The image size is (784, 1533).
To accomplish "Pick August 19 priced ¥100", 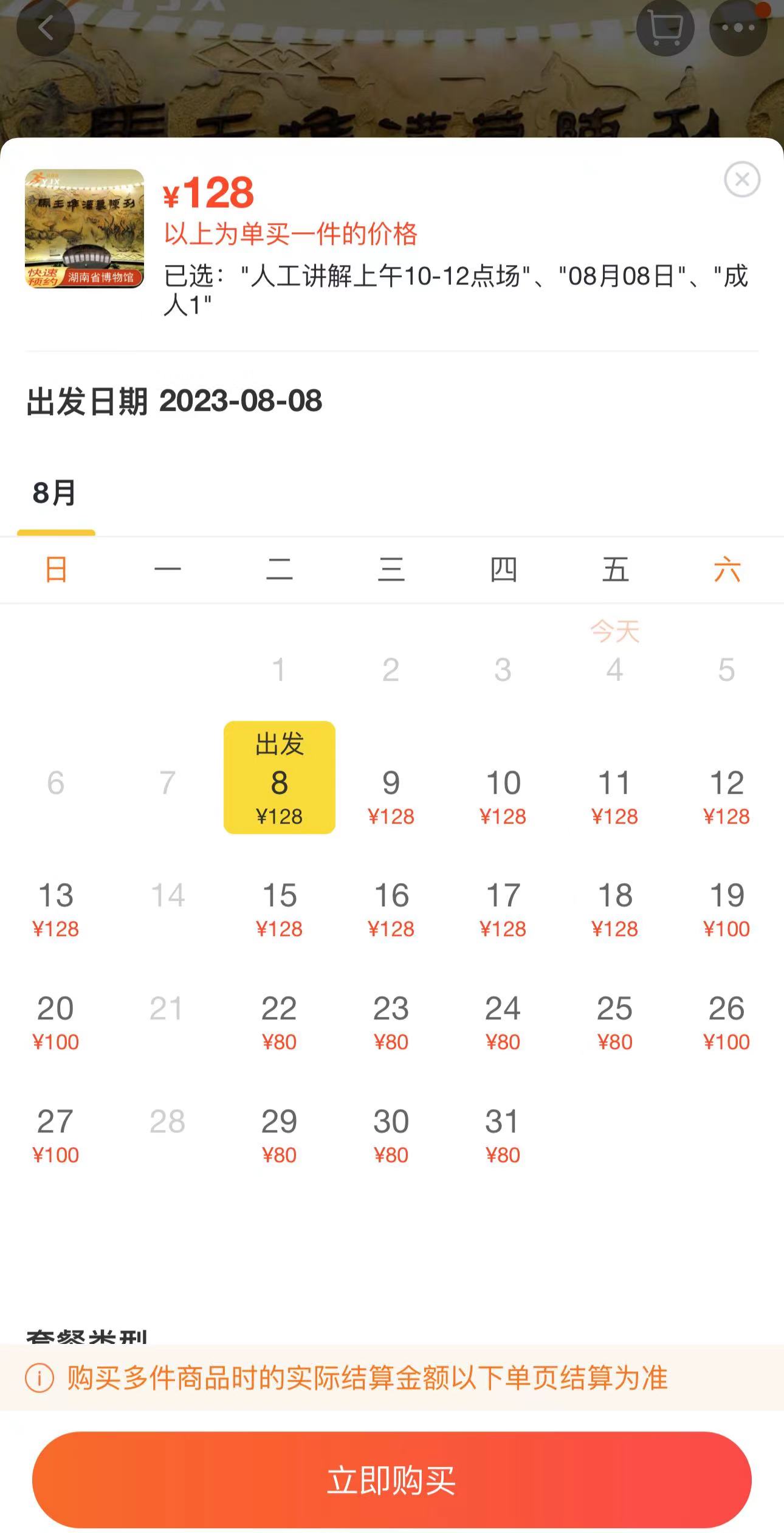I will pyautogui.click(x=726, y=908).
